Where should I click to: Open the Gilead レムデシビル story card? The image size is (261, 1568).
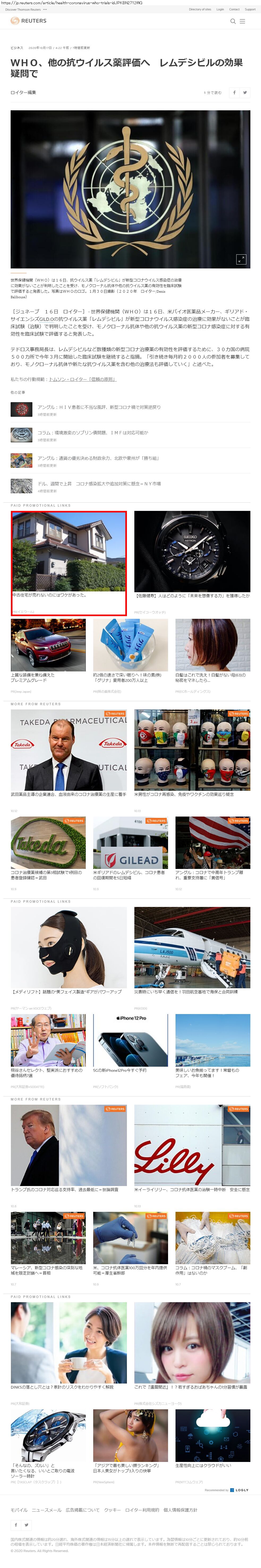(x=130, y=846)
